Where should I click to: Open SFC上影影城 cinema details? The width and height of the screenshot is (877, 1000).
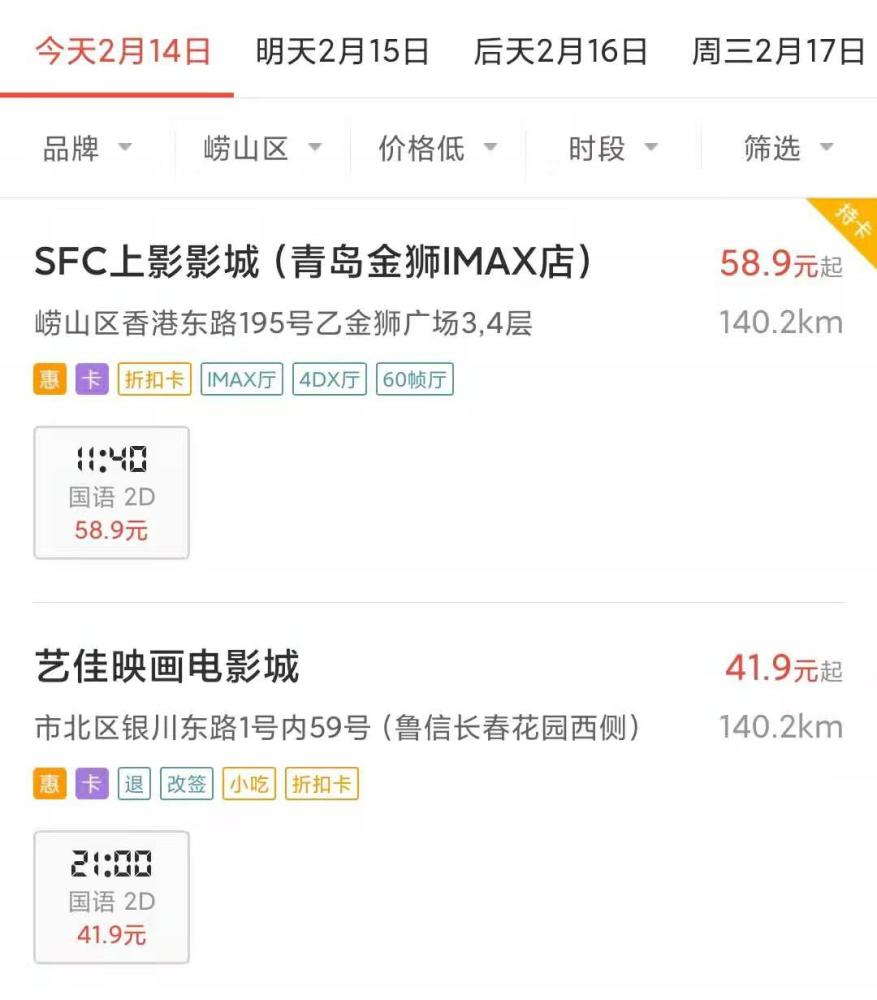point(313,263)
